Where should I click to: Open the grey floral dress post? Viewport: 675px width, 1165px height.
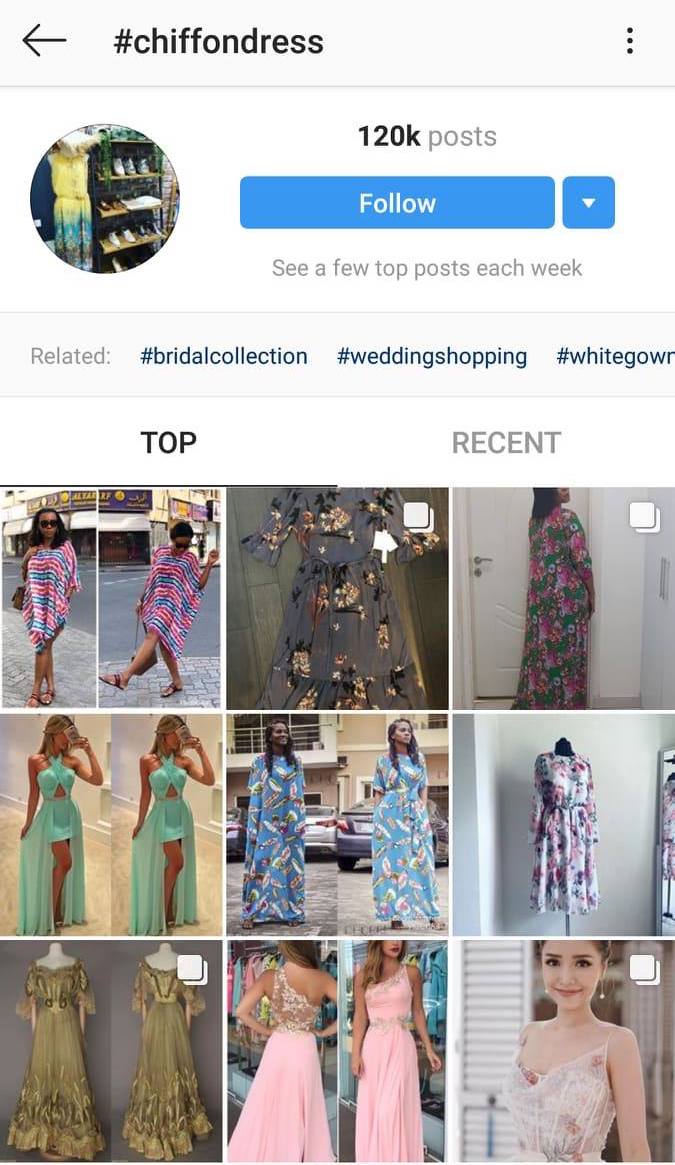point(337,598)
